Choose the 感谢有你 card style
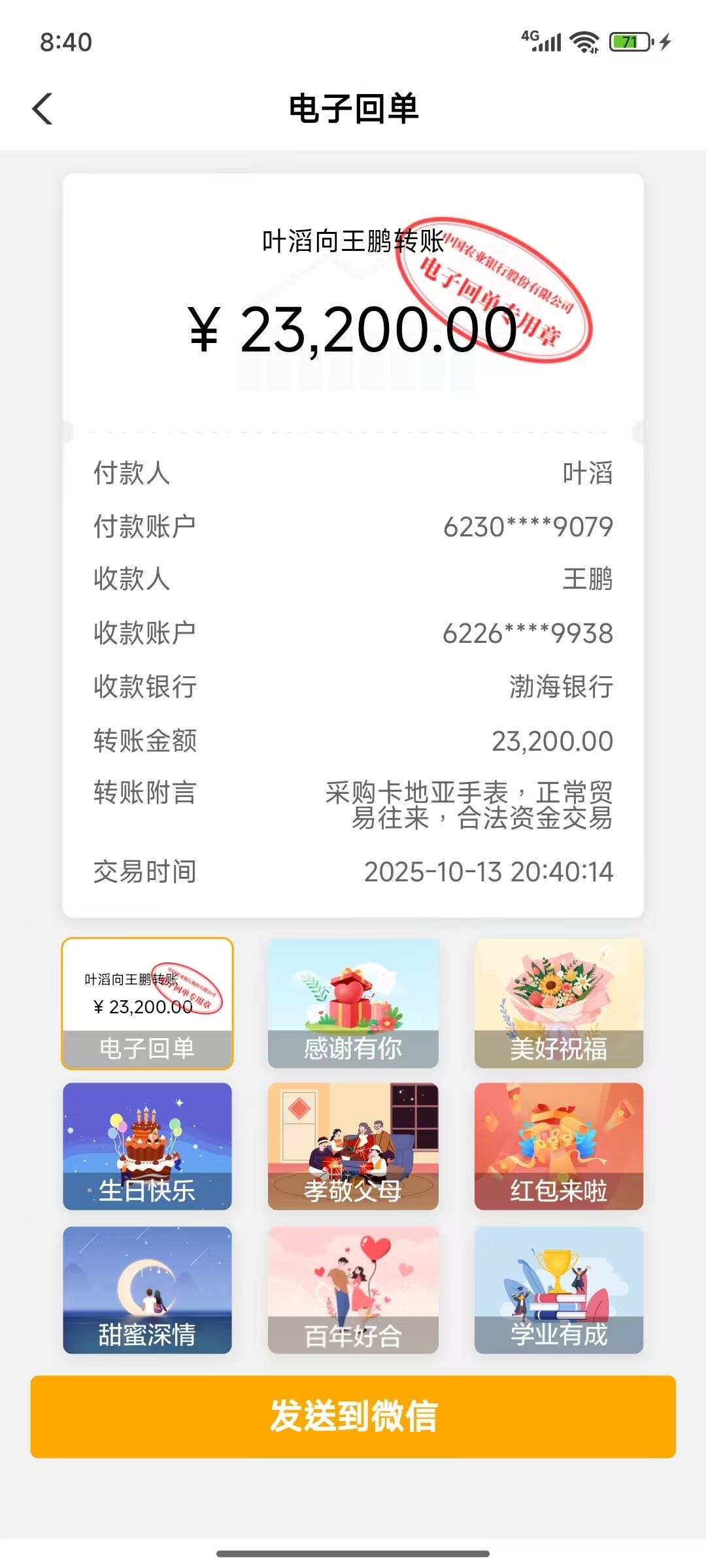This screenshot has height=1568, width=706. pyautogui.click(x=353, y=1004)
